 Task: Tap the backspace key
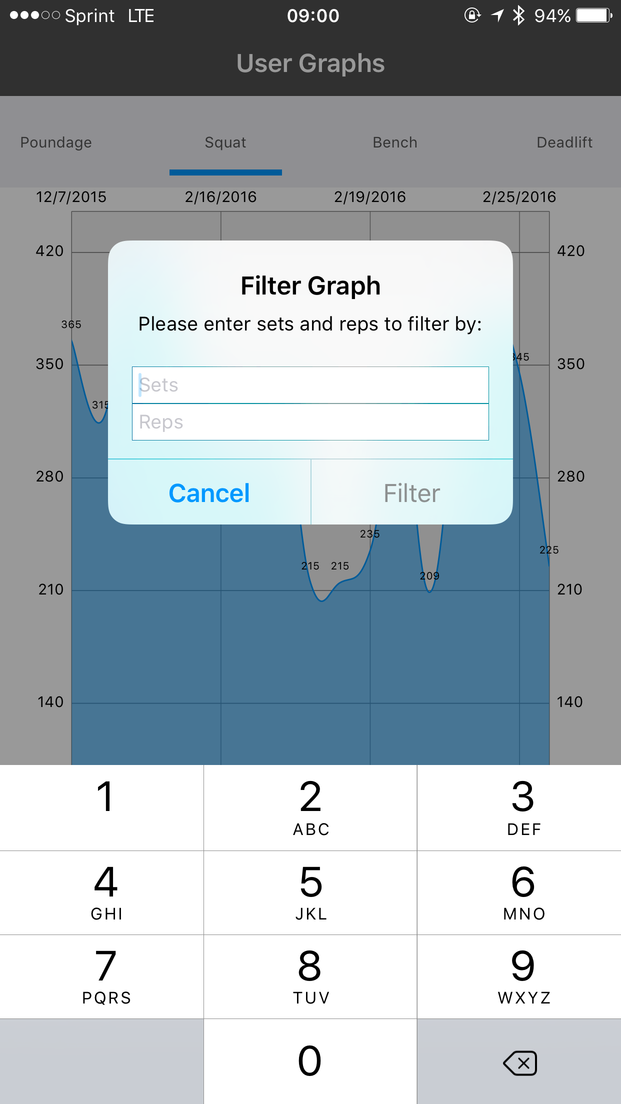[x=520, y=1062]
